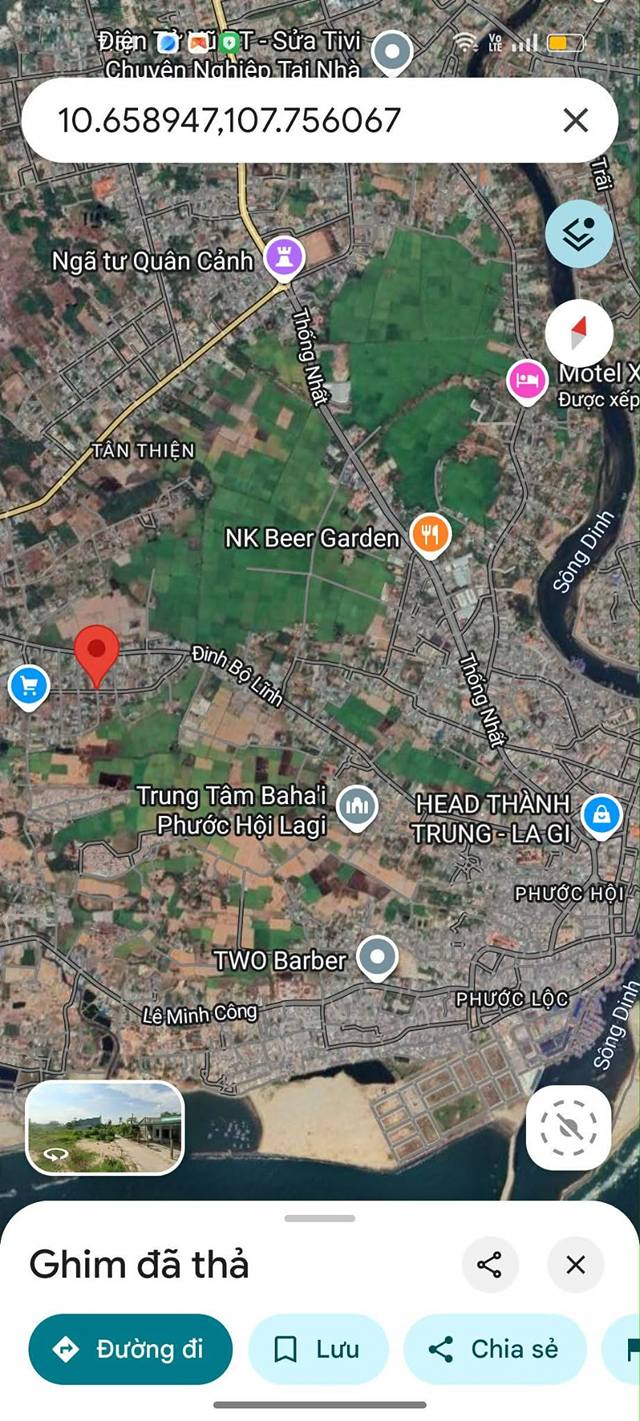Screen dimensions: 640x1421
Task: Clear the coordinates in the search box
Action: click(x=575, y=121)
